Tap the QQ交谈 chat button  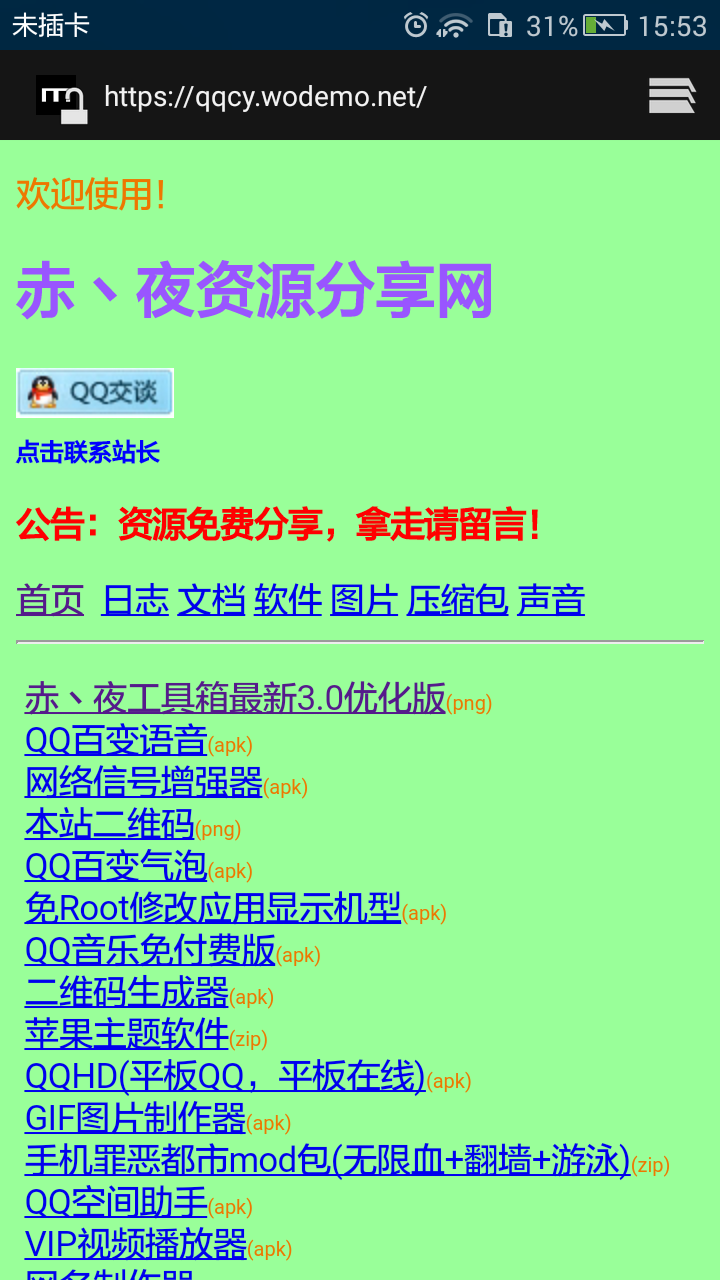tap(95, 392)
